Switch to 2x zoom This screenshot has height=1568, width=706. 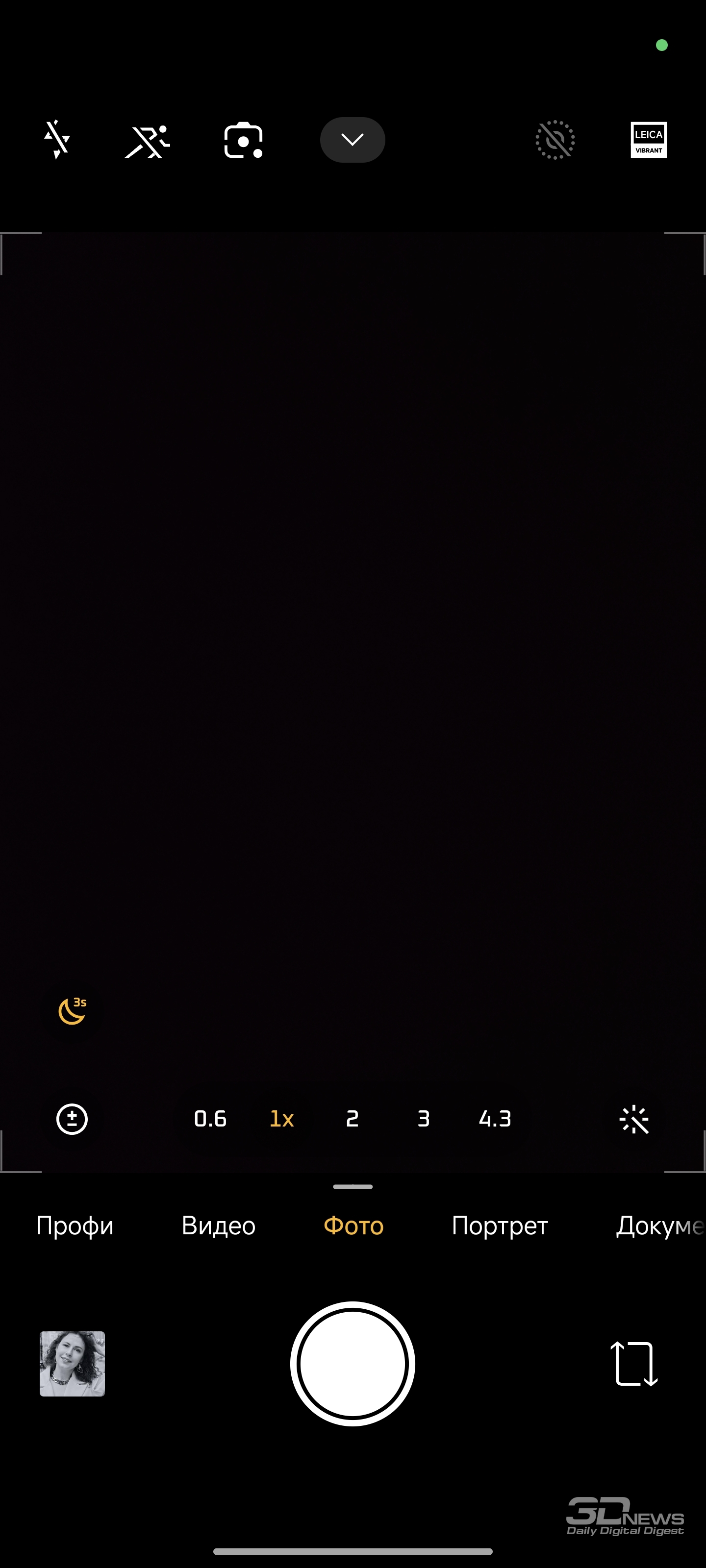(352, 1119)
